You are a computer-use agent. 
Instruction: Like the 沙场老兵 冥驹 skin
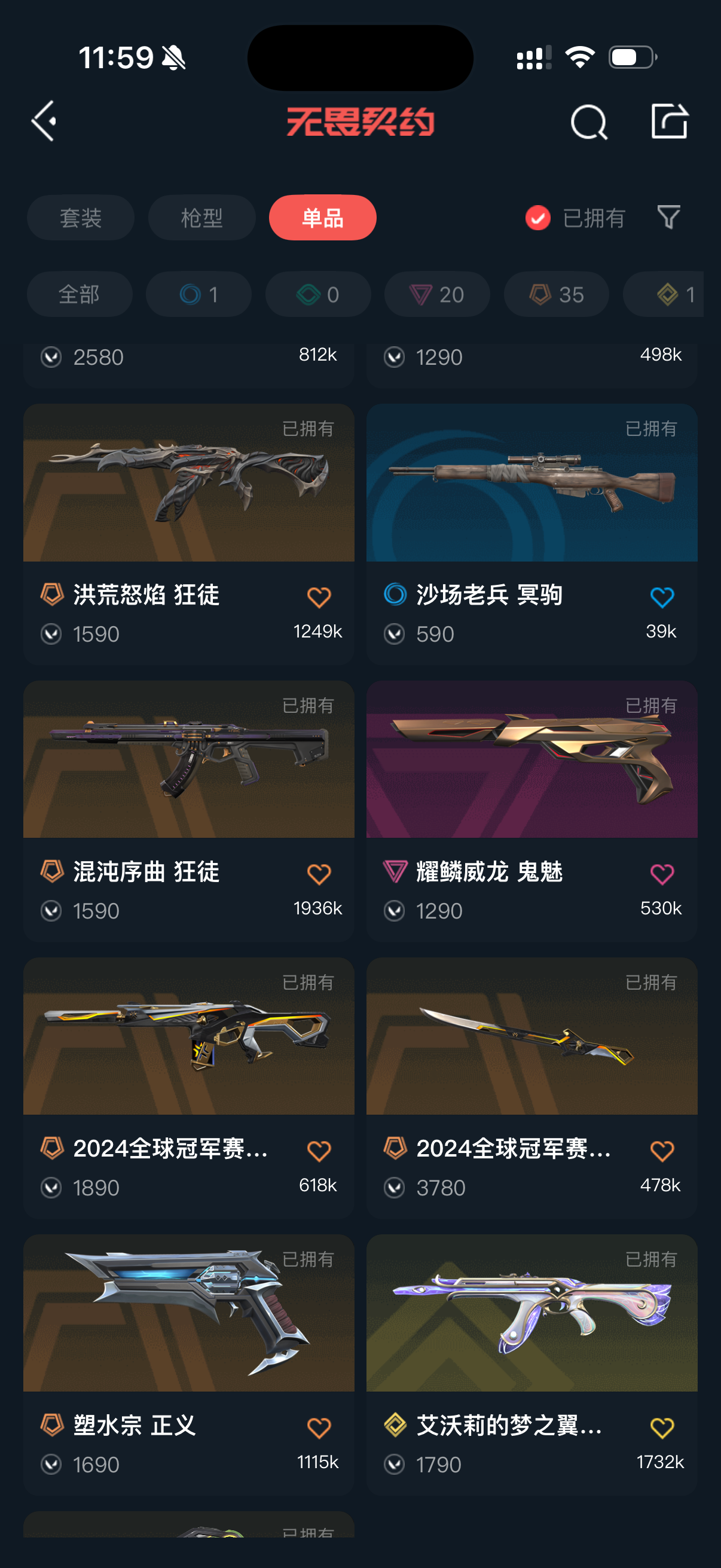(x=661, y=597)
